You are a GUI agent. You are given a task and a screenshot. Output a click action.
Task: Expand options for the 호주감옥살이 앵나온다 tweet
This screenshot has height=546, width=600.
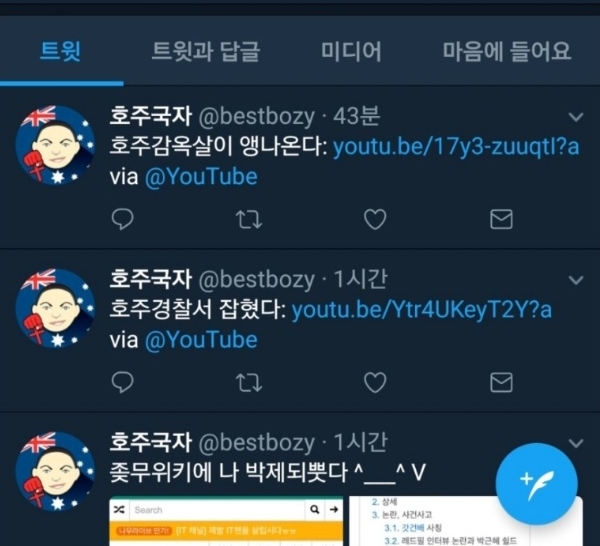[x=576, y=117]
